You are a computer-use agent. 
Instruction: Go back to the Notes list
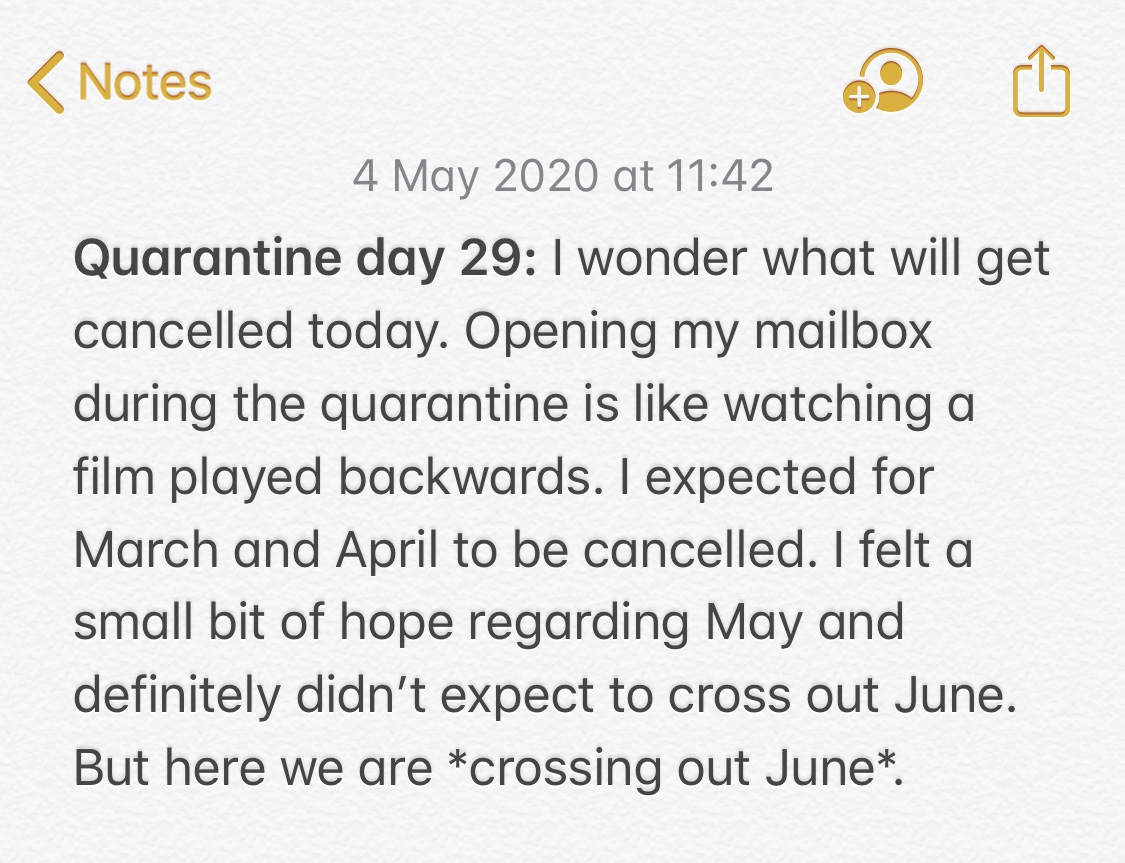[x=120, y=82]
